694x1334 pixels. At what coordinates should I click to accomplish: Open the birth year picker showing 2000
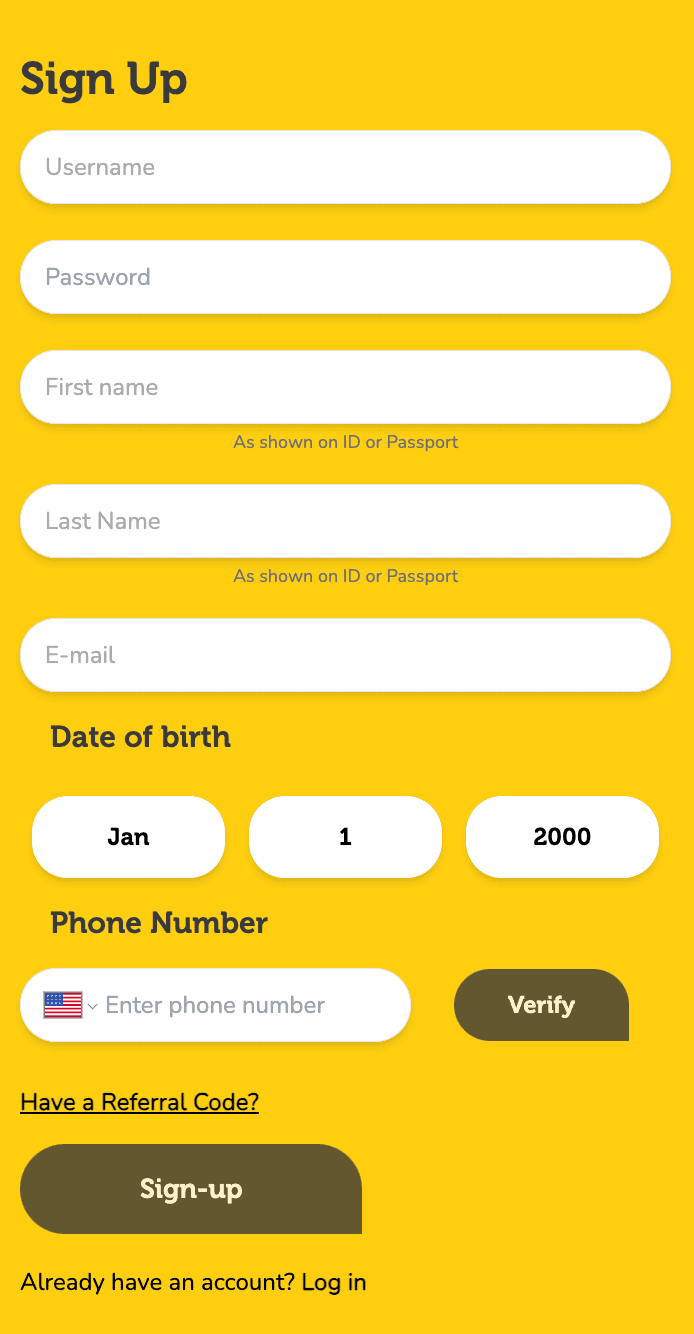click(x=562, y=837)
